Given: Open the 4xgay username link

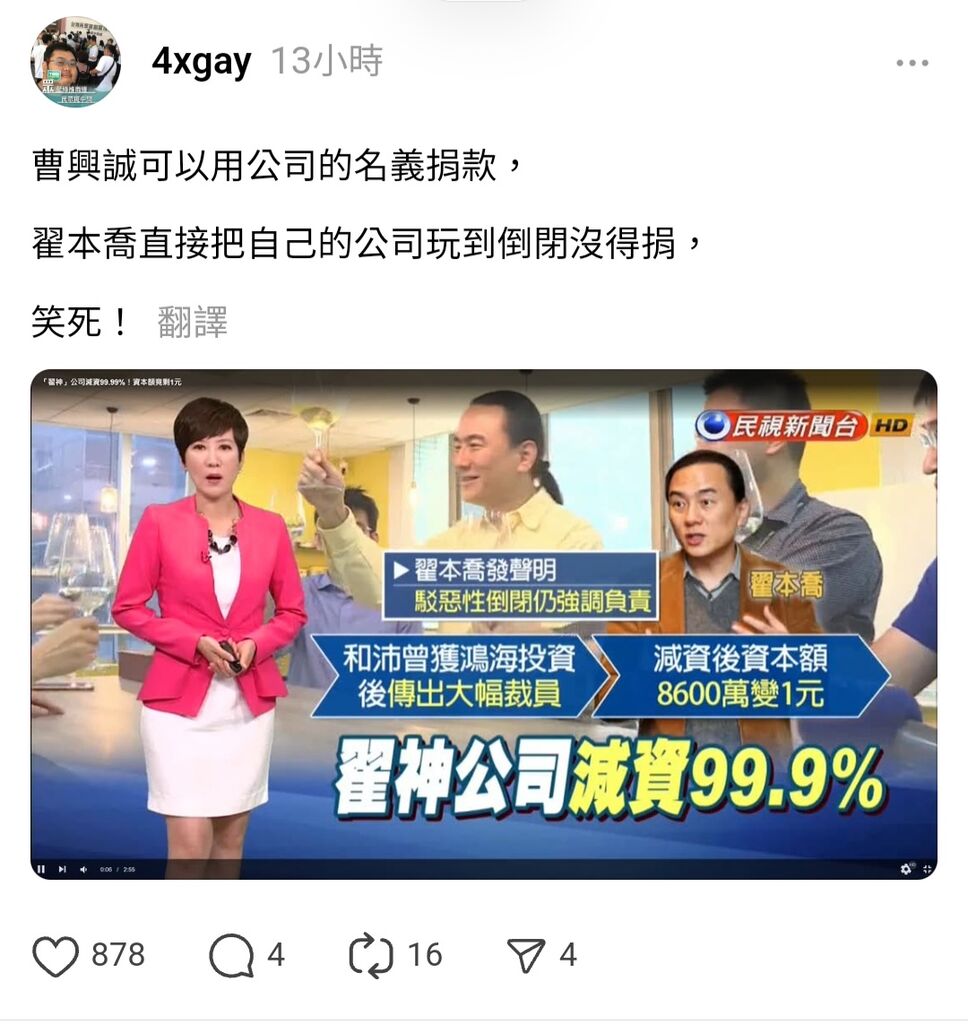Looking at the screenshot, I should pyautogui.click(x=201, y=62).
